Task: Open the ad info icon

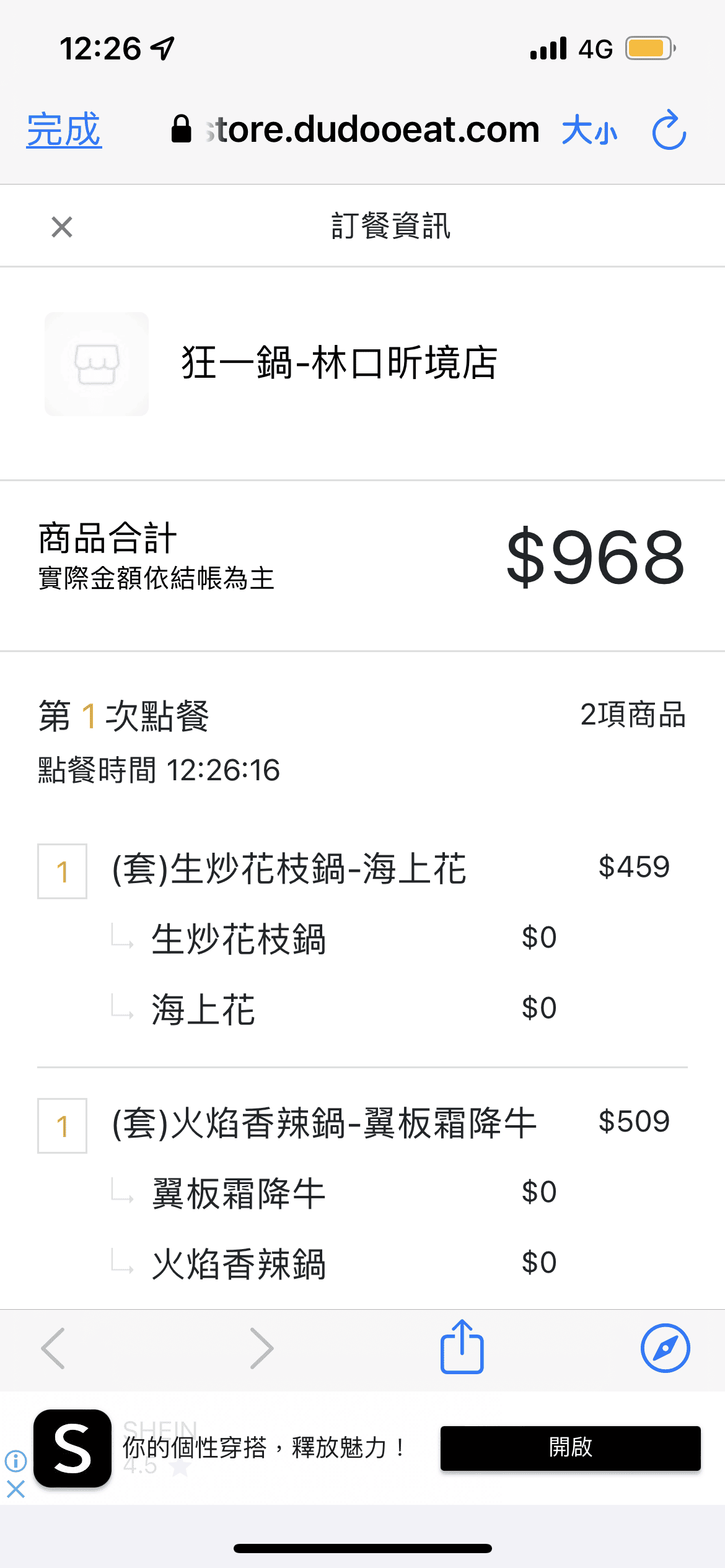Action: click(x=16, y=1460)
